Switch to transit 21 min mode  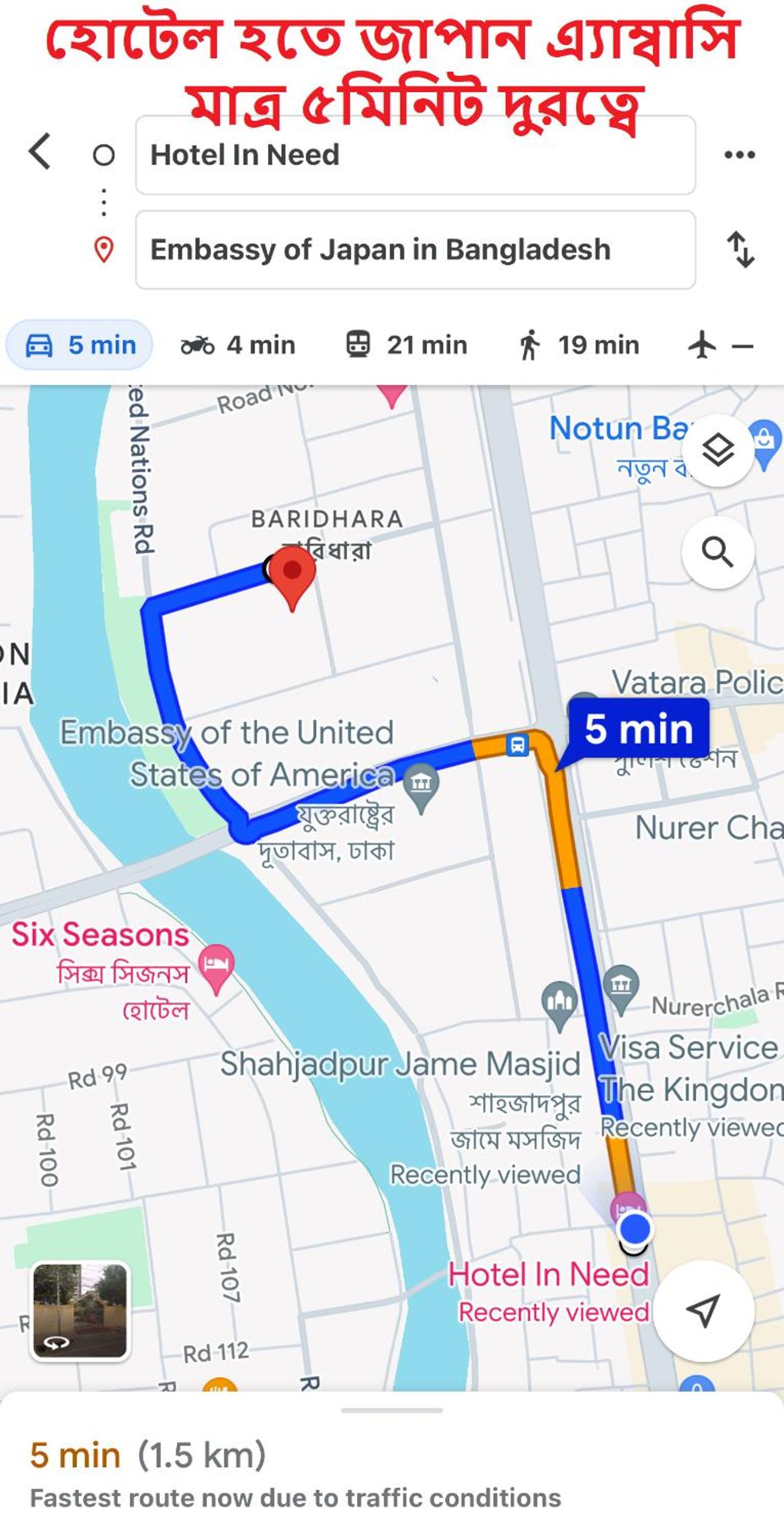406,345
